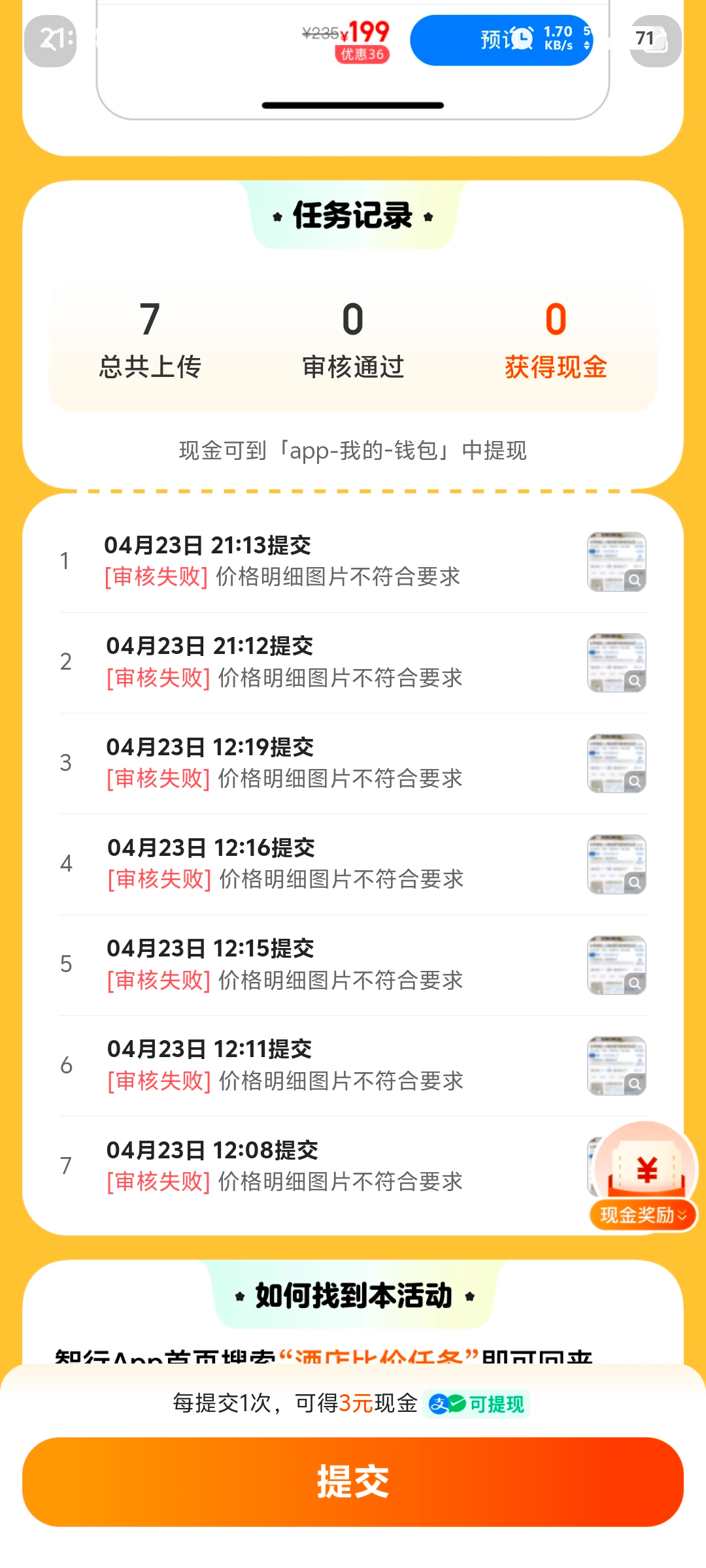The image size is (706, 1568).
Task: Select the Alipay icon beside 可提现
Action: tap(437, 1405)
